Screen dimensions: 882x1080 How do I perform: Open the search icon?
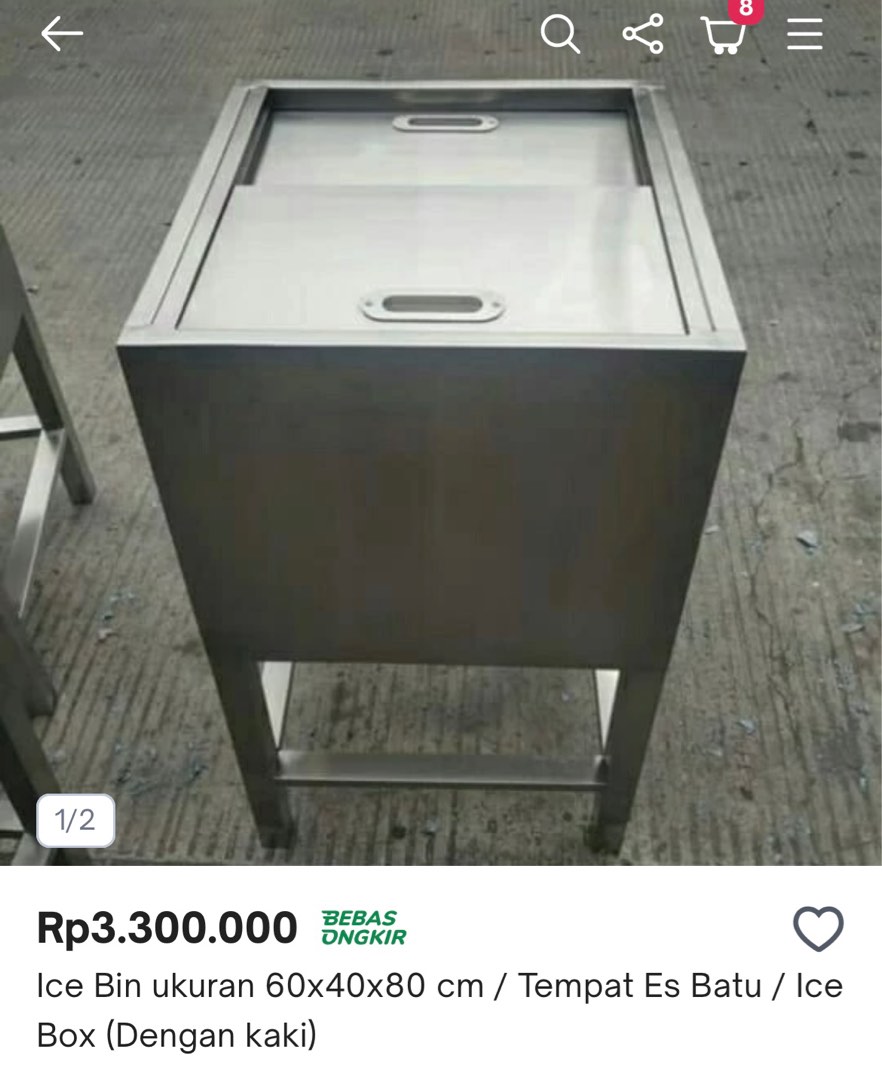(560, 33)
